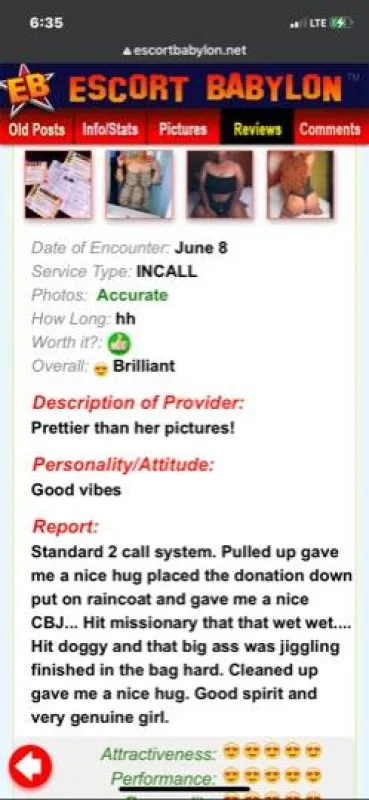The height and width of the screenshot is (800, 369).
Task: Open the first thumbnail showing paper cards
Action: coord(58,184)
